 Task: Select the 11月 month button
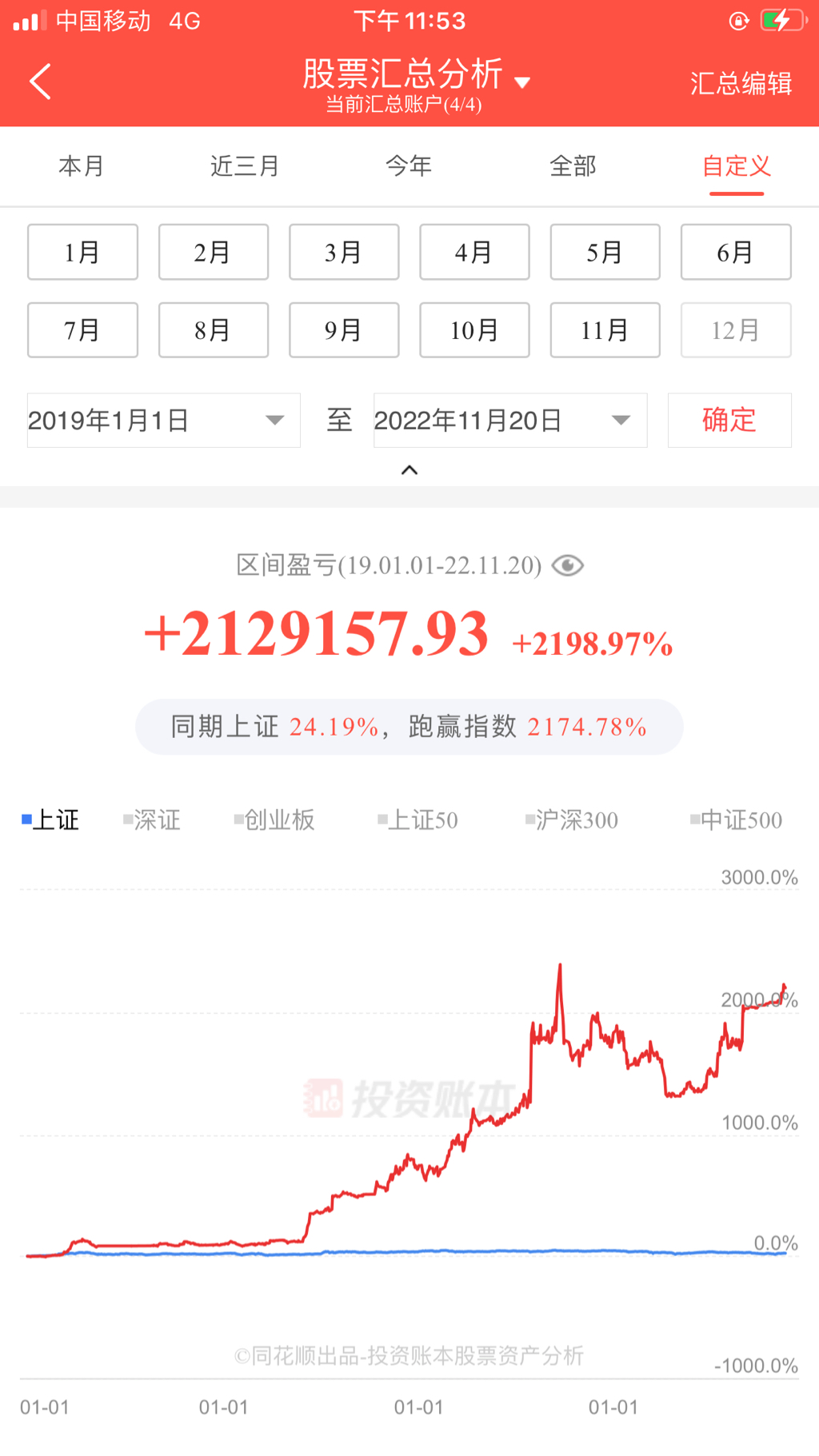click(605, 330)
